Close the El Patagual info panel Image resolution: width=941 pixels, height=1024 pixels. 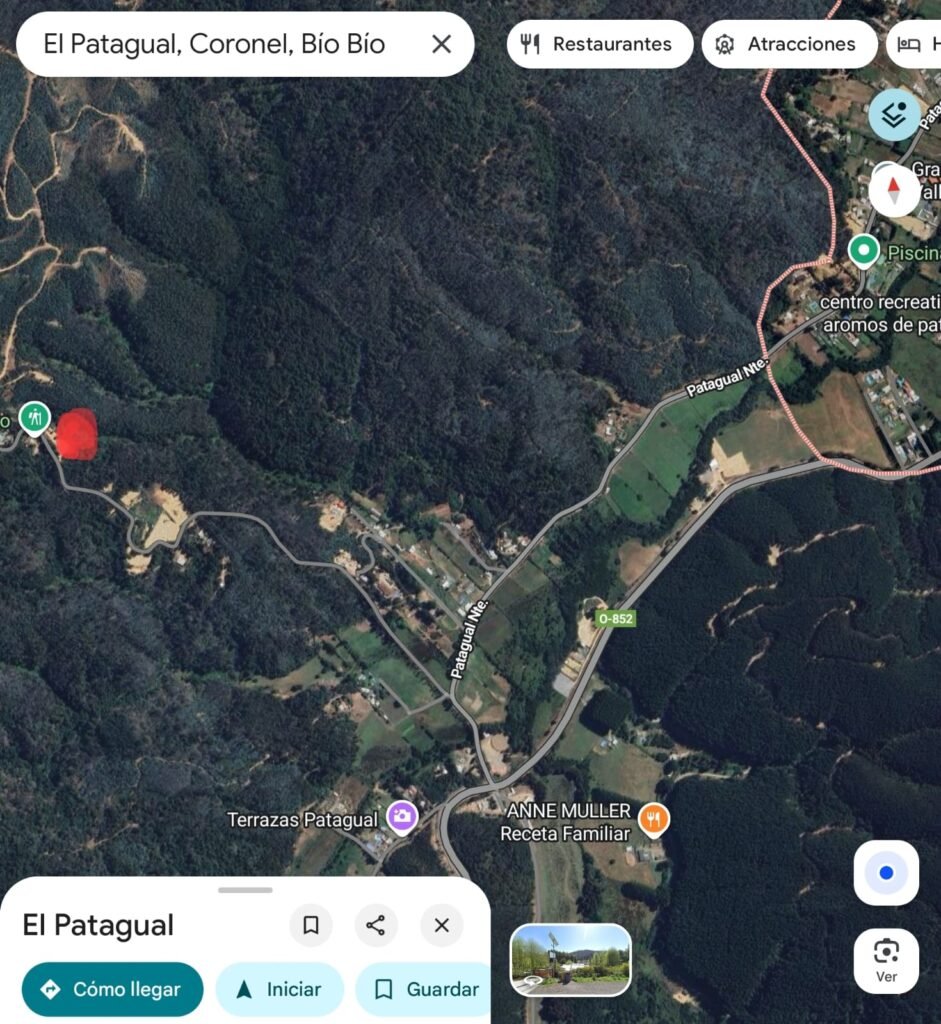coord(442,925)
